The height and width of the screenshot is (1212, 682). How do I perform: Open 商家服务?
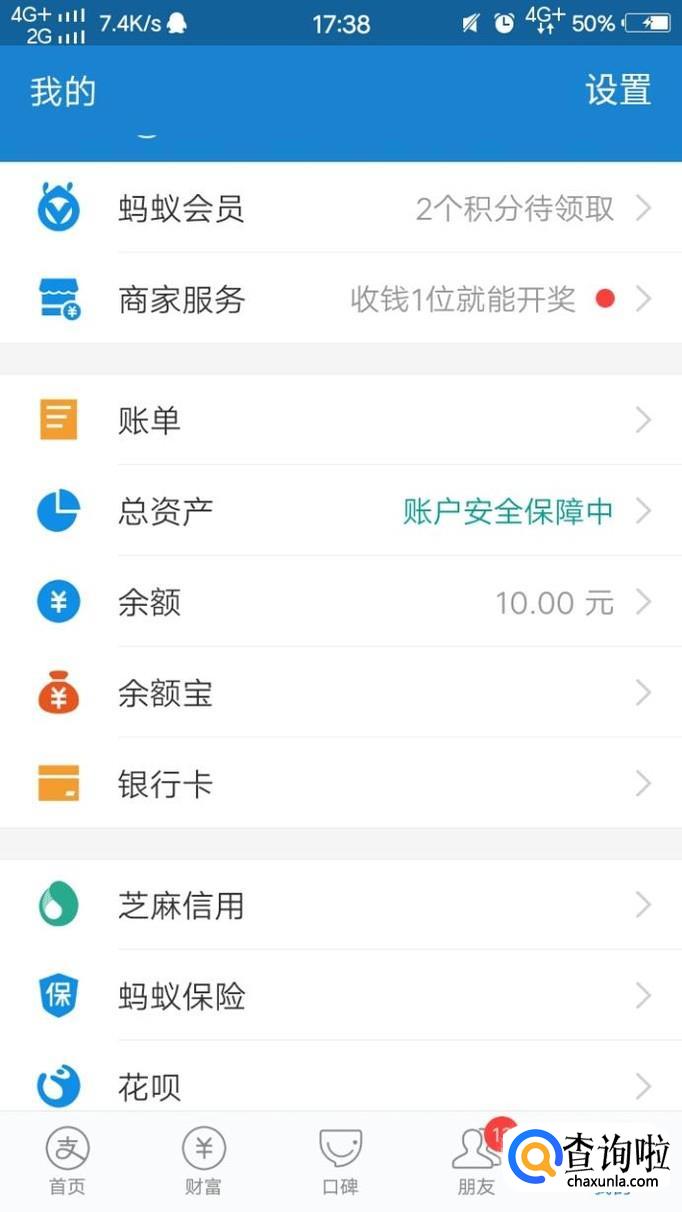(340, 299)
